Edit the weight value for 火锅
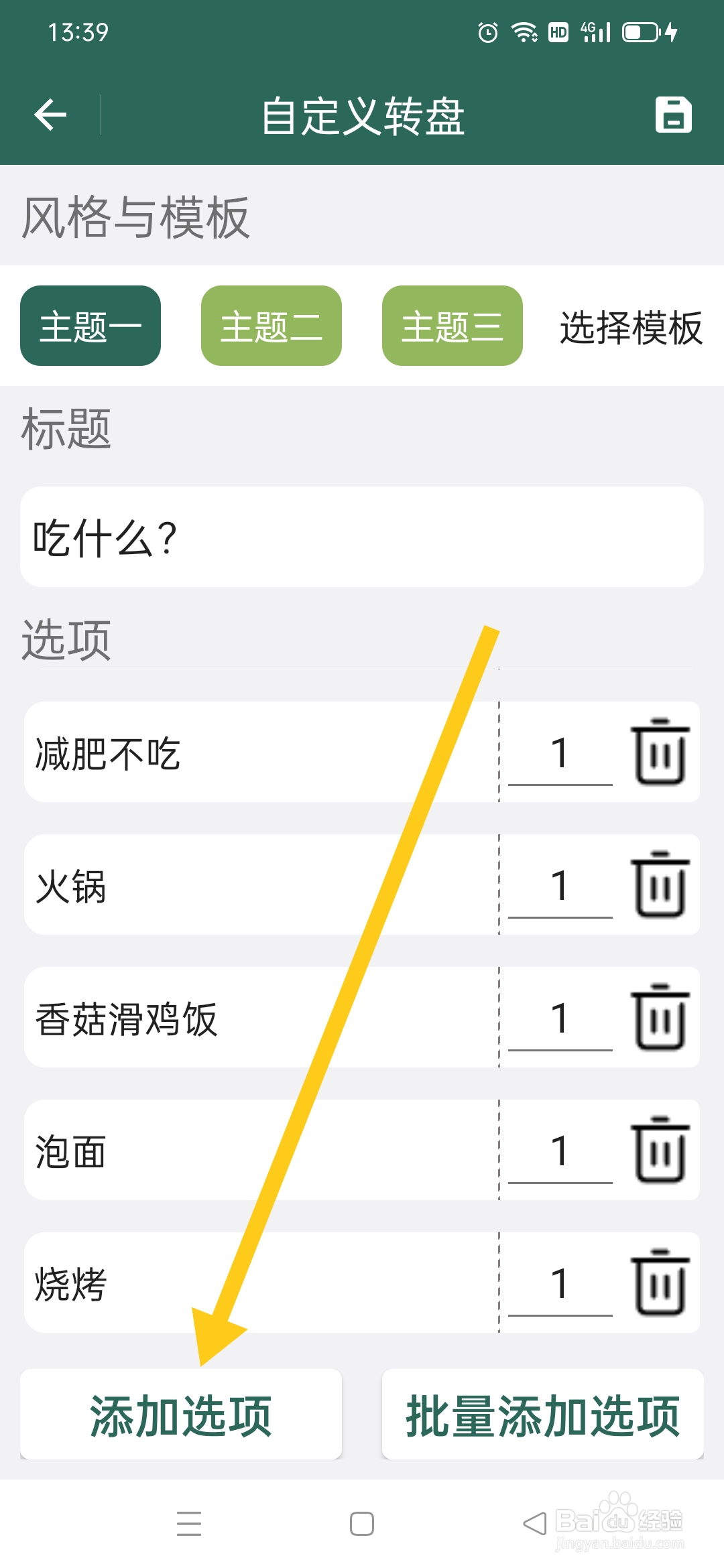Viewport: 724px width, 1568px height. tap(562, 885)
